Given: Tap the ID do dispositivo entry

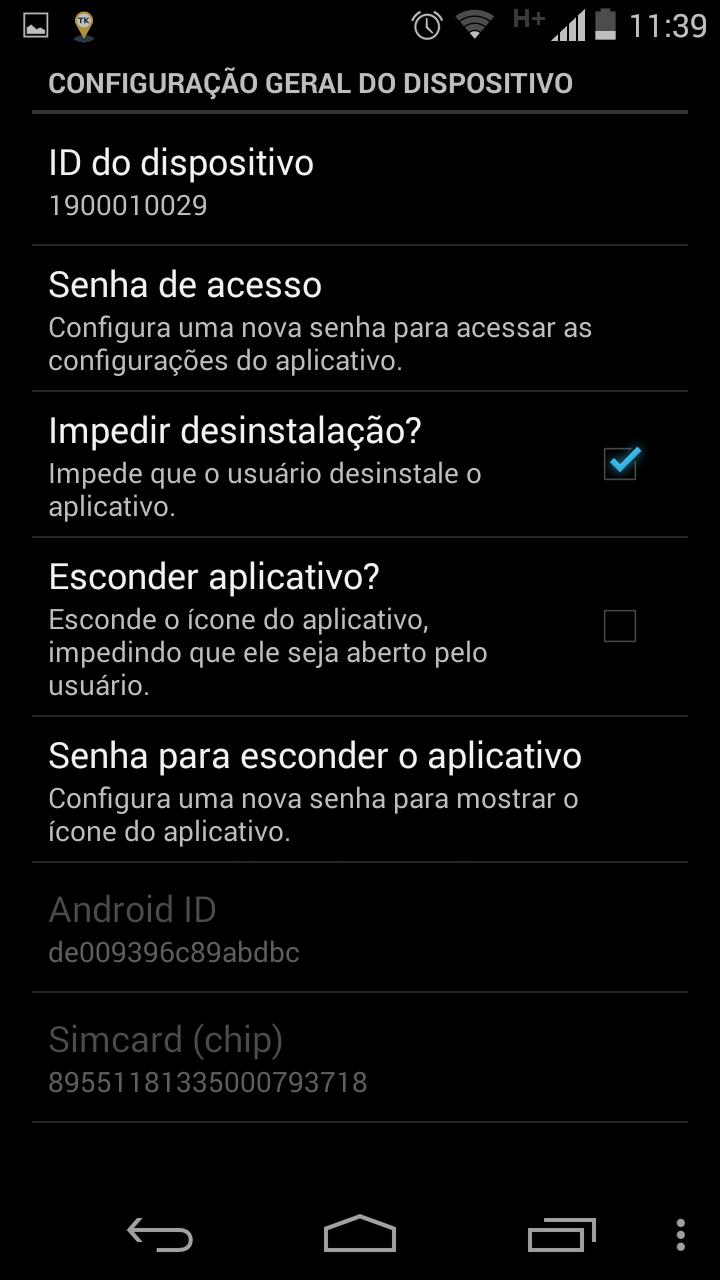Looking at the screenshot, I should coord(300,180).
